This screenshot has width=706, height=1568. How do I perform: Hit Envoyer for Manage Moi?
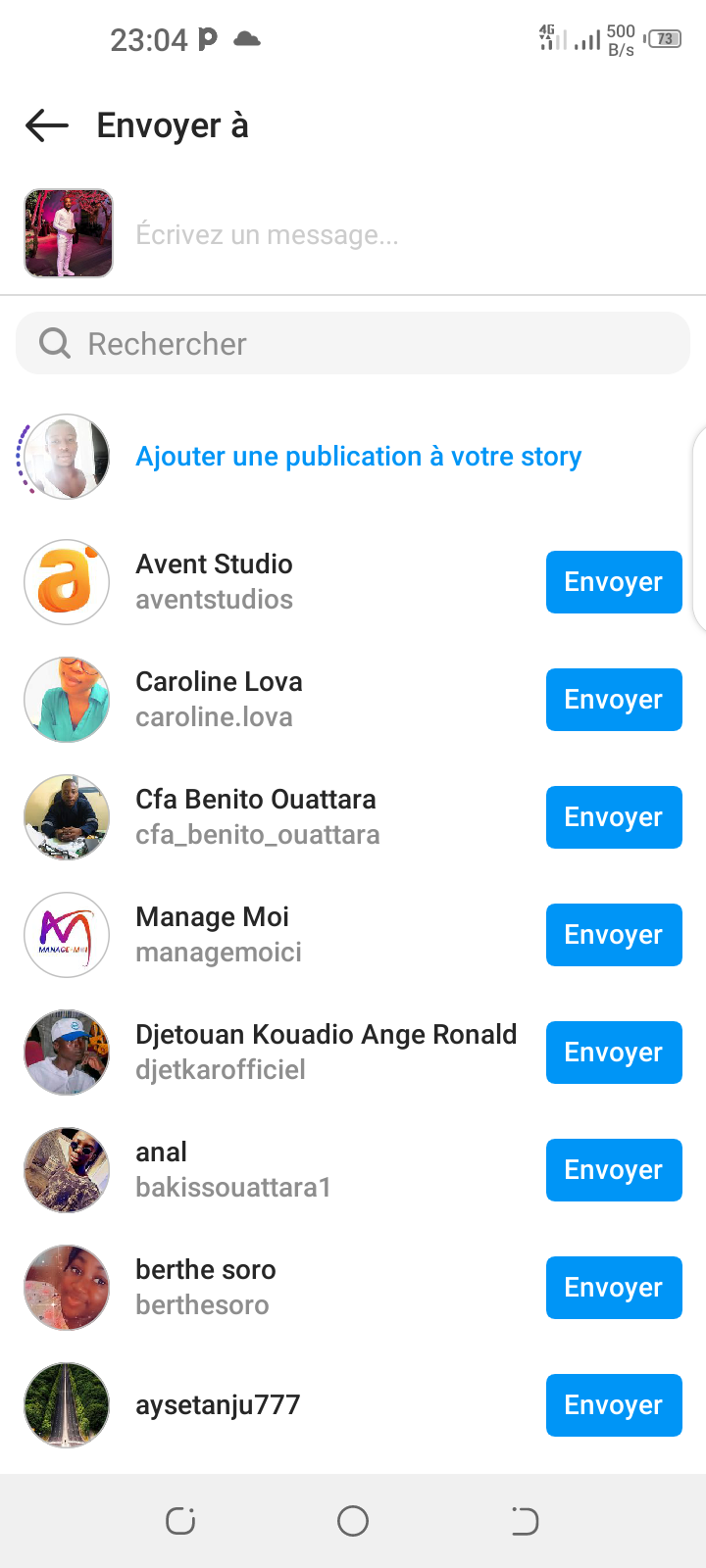(613, 935)
